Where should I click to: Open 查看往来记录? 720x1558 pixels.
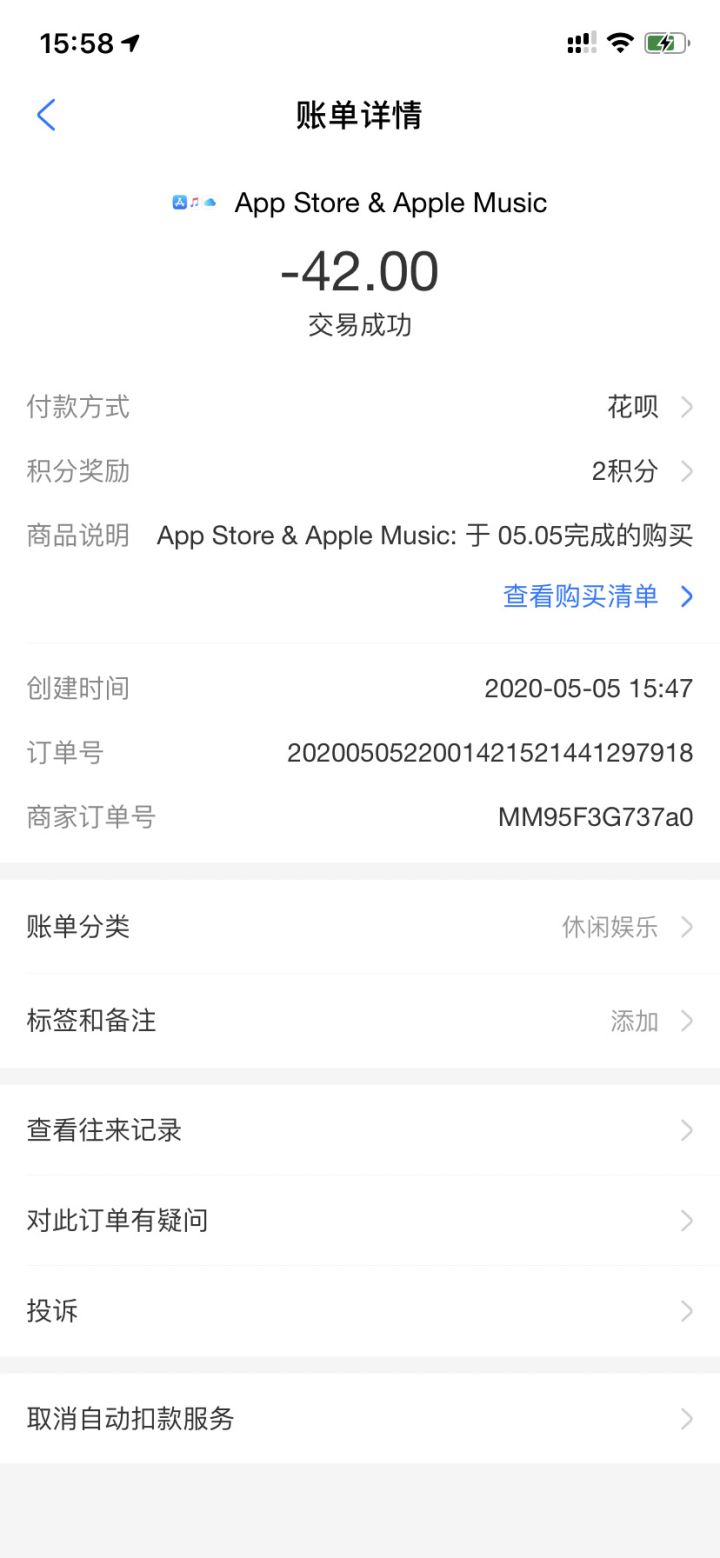click(x=360, y=1130)
